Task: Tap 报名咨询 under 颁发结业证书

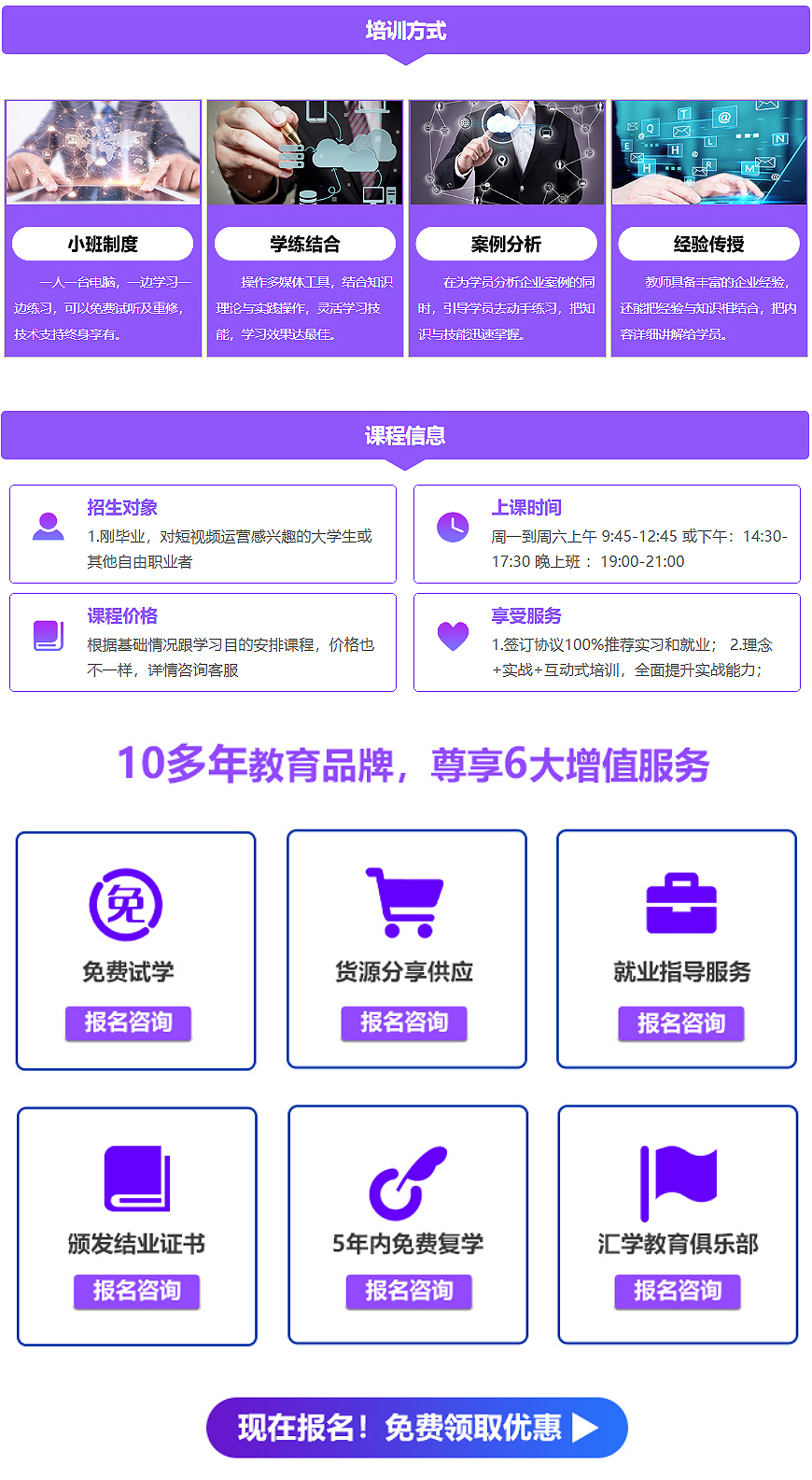Action: [x=136, y=1290]
